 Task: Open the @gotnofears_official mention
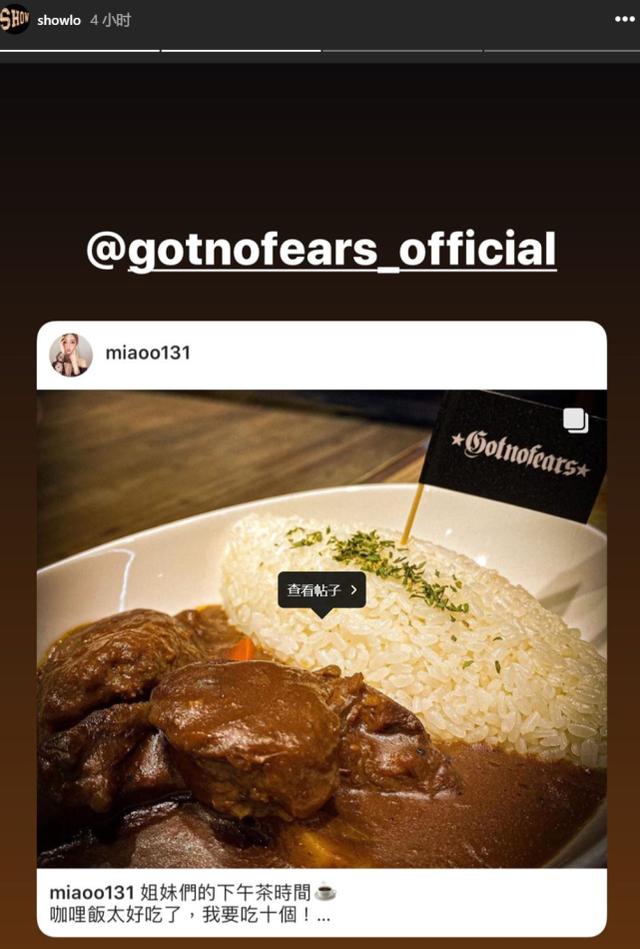321,250
